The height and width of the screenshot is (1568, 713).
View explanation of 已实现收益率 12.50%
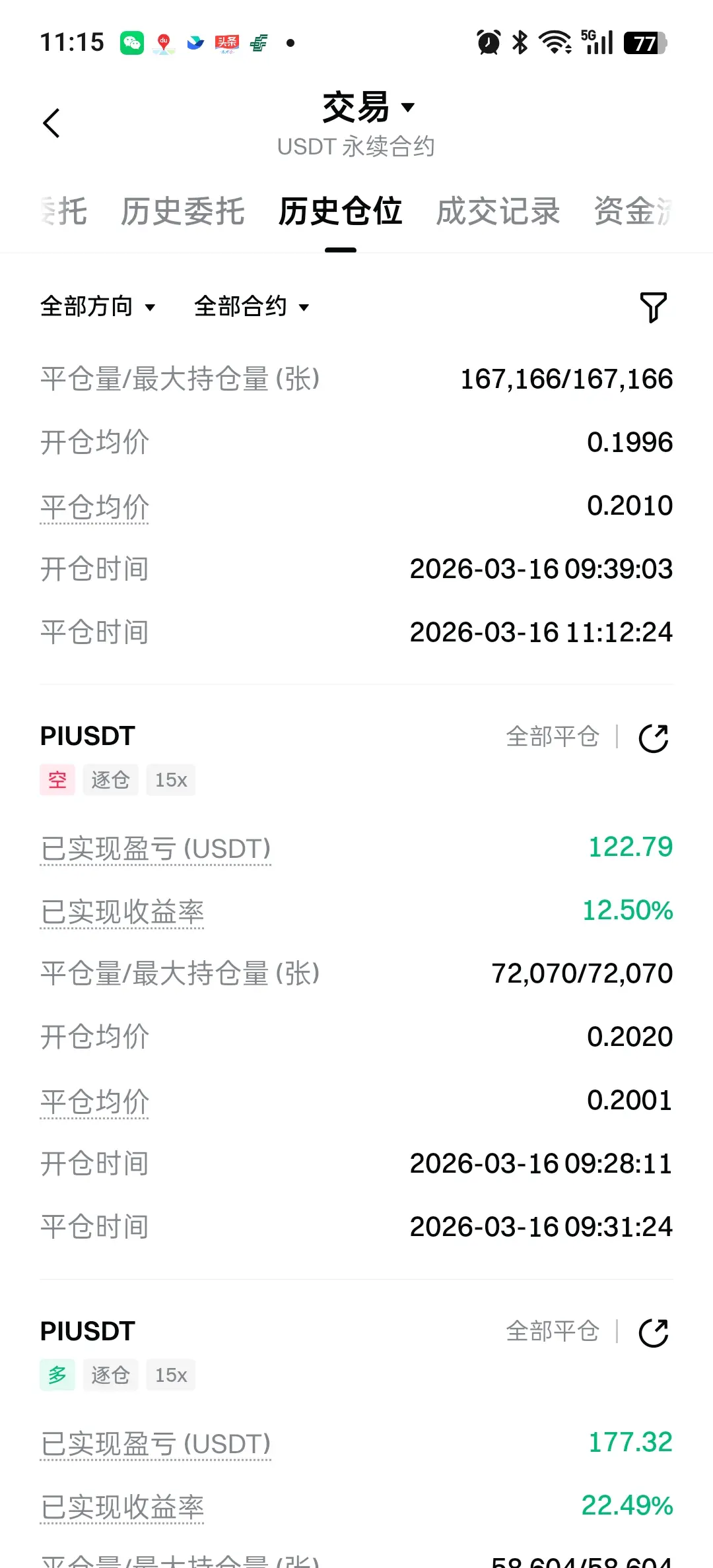click(x=122, y=912)
